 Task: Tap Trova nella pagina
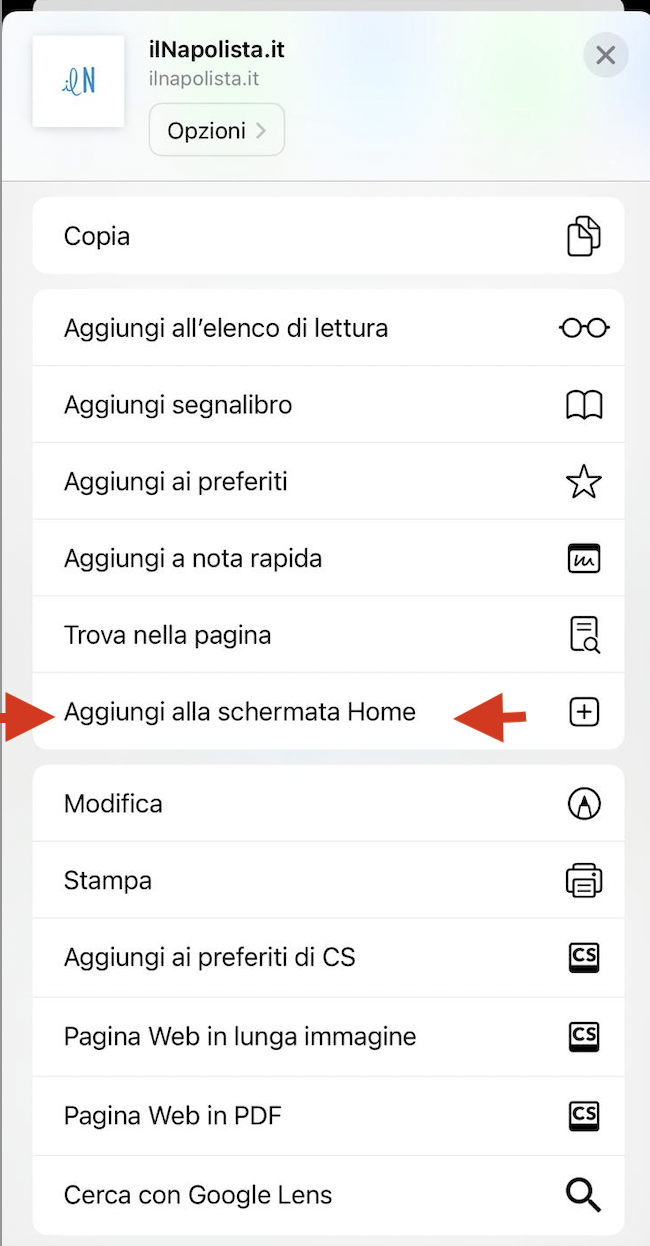click(x=328, y=635)
